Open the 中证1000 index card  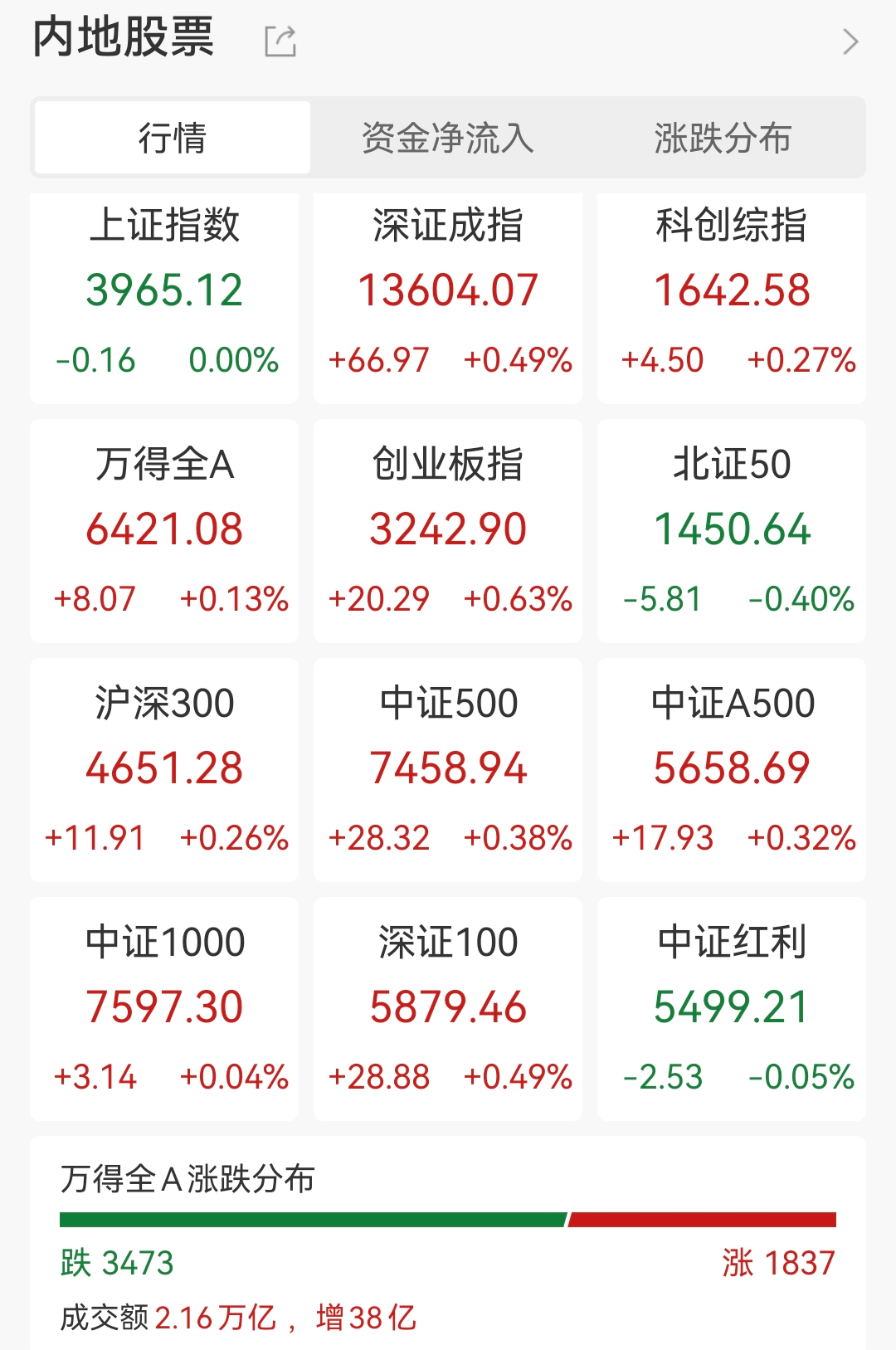point(164,1009)
